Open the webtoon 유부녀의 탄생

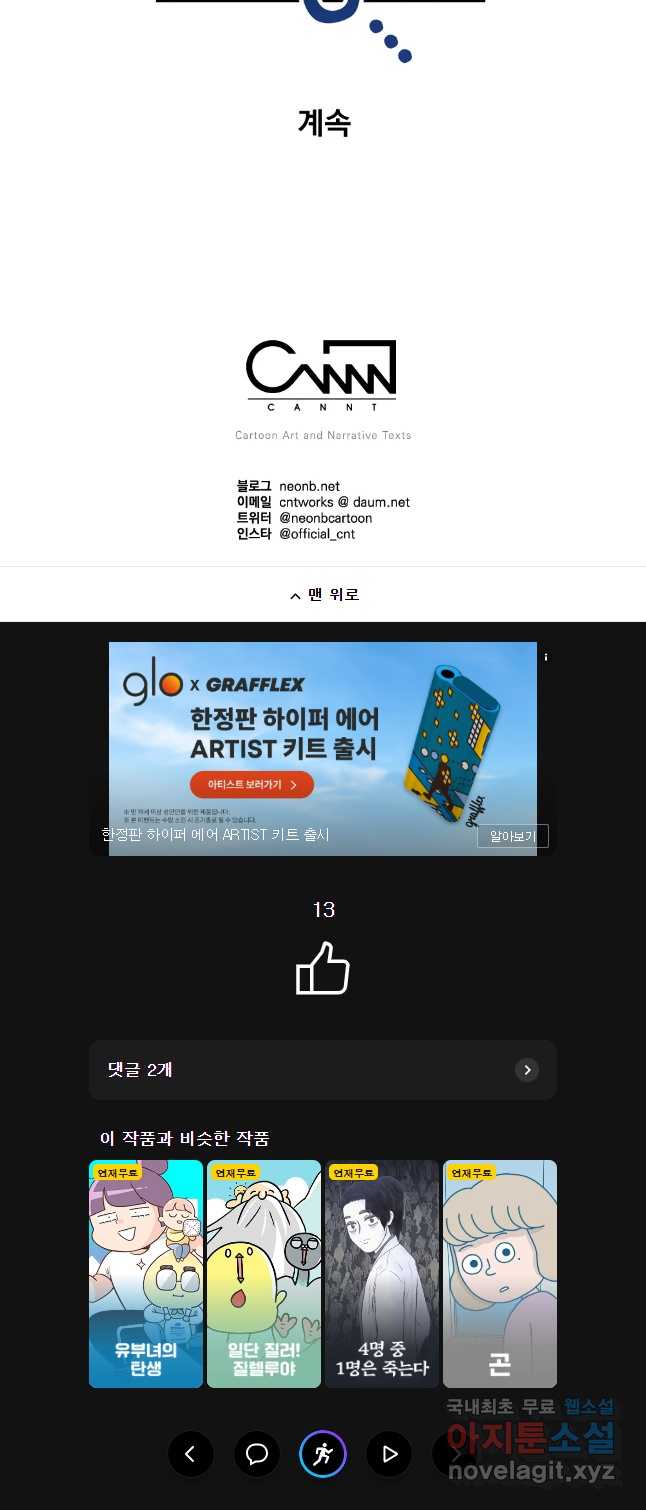146,1273
